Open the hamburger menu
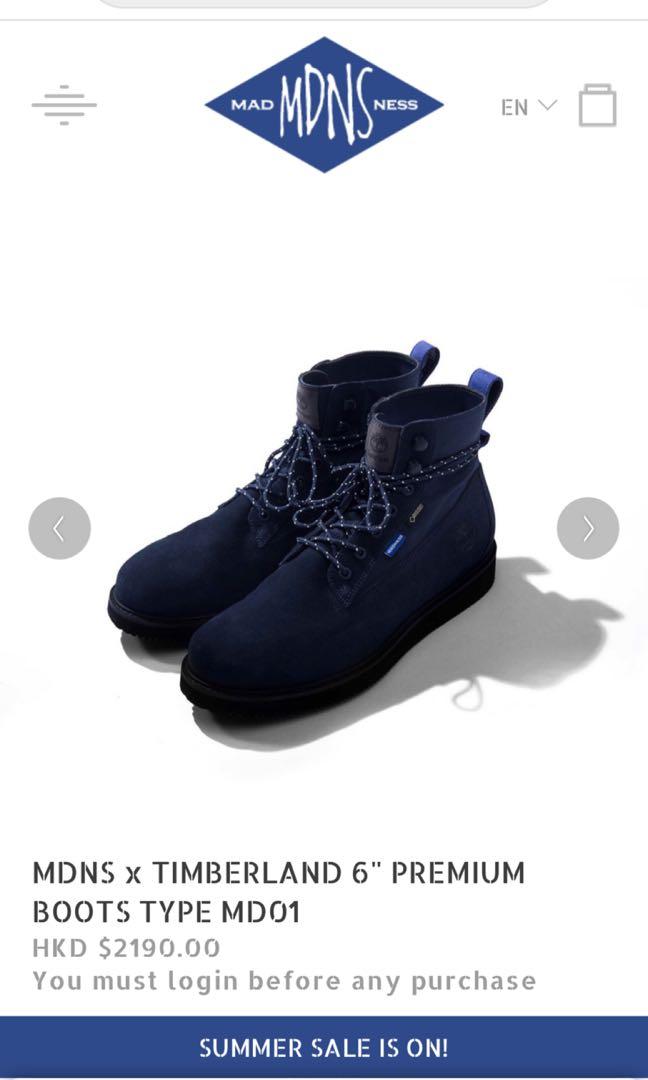 (x=64, y=105)
